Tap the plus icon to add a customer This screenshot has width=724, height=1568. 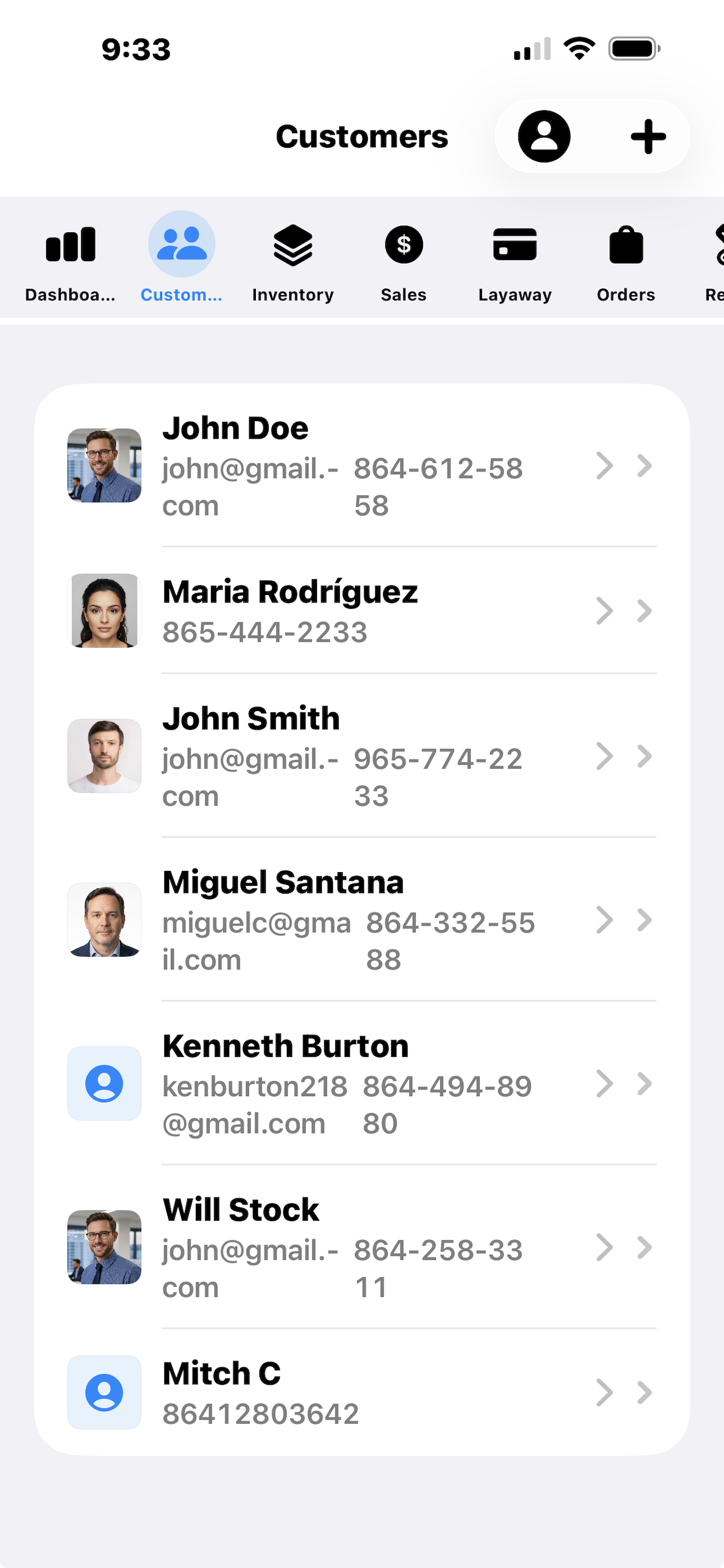click(x=648, y=136)
